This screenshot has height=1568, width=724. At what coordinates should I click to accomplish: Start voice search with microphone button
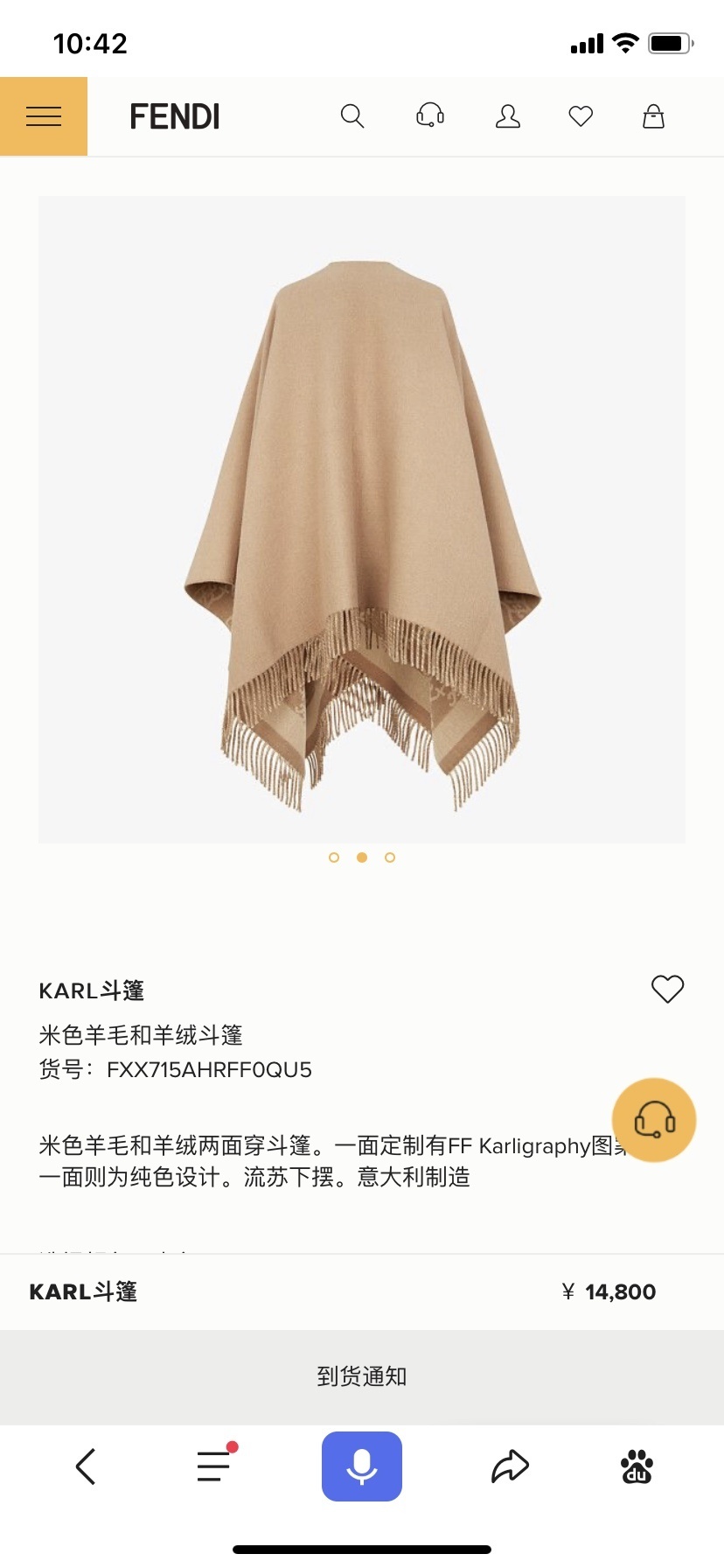pos(362,1466)
